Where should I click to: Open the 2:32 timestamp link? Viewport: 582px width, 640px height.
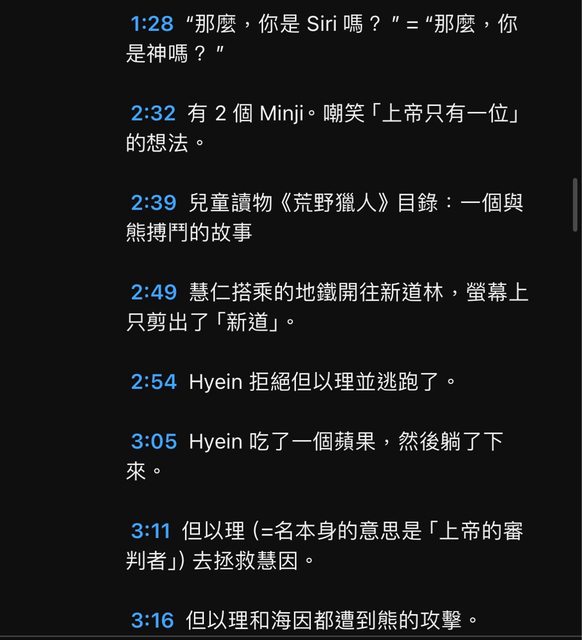pos(153,113)
